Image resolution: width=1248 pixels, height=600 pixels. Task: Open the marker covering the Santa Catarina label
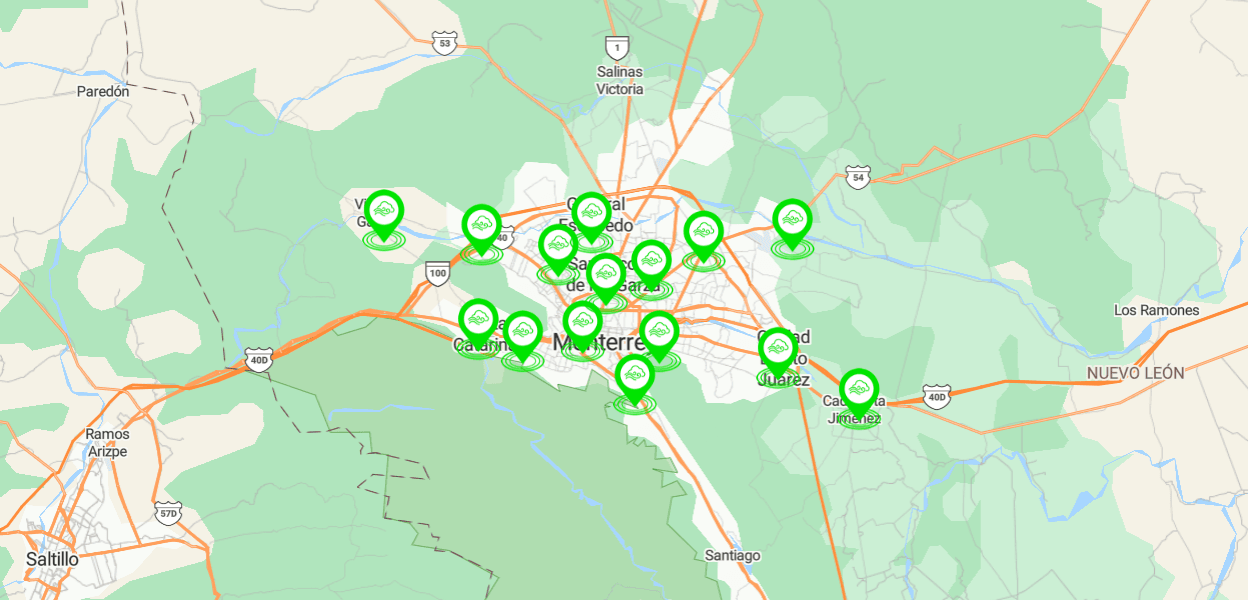479,319
